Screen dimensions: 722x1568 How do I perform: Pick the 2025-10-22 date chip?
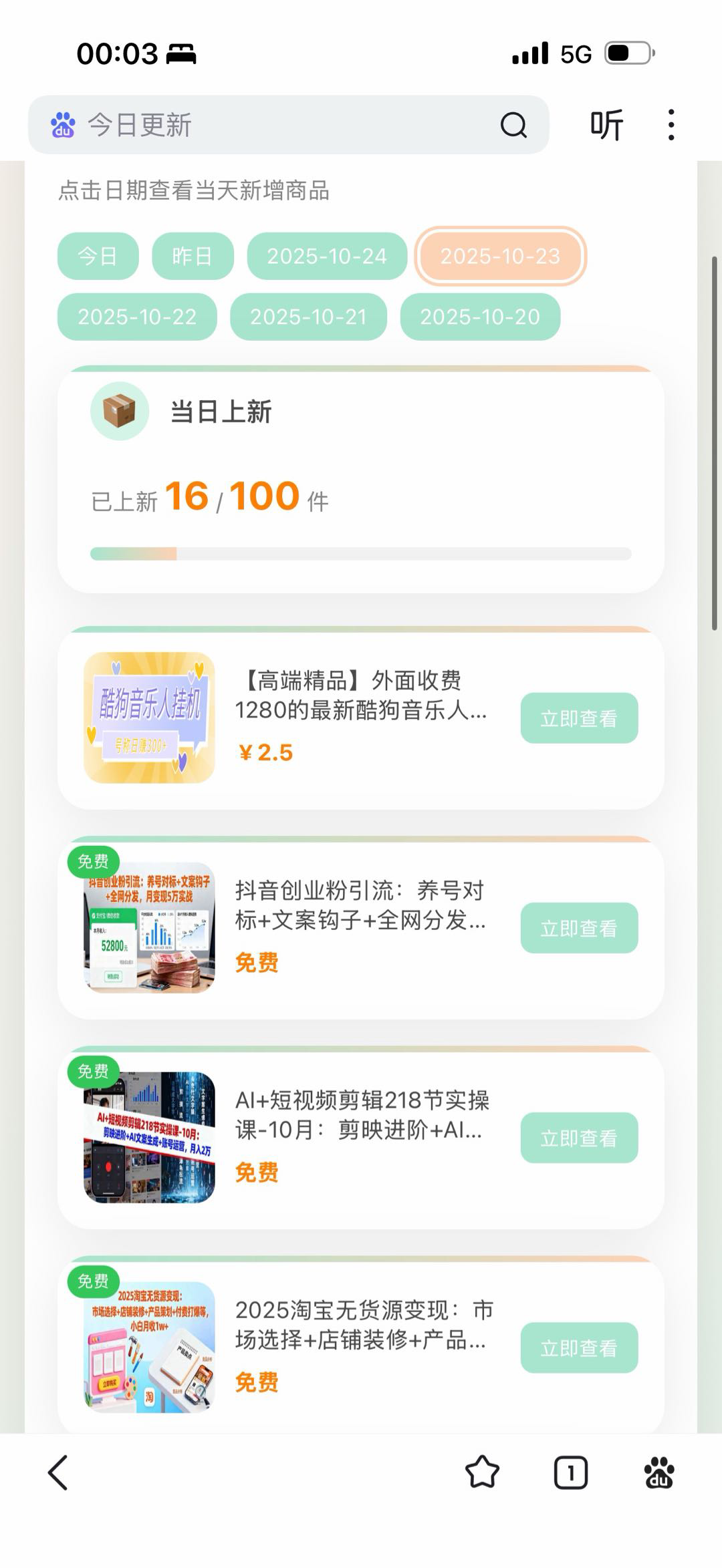coord(137,317)
